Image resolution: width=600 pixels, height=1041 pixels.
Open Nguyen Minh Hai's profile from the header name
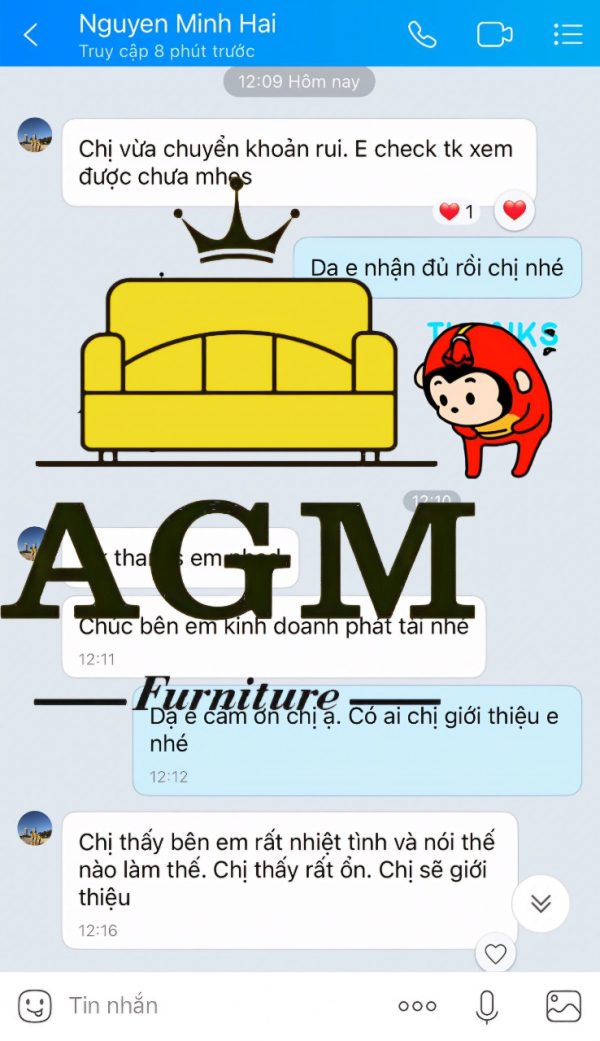pos(177,24)
